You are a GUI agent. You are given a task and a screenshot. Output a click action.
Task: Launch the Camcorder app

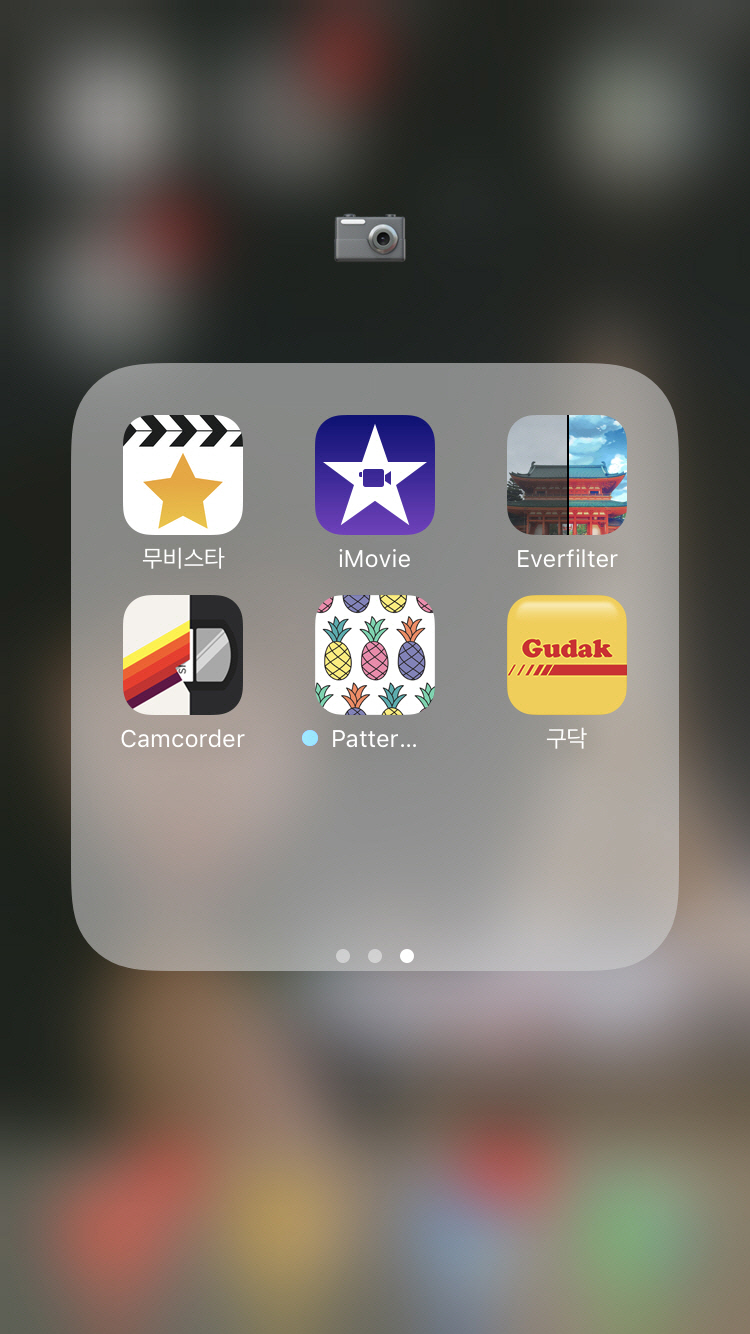(x=183, y=655)
